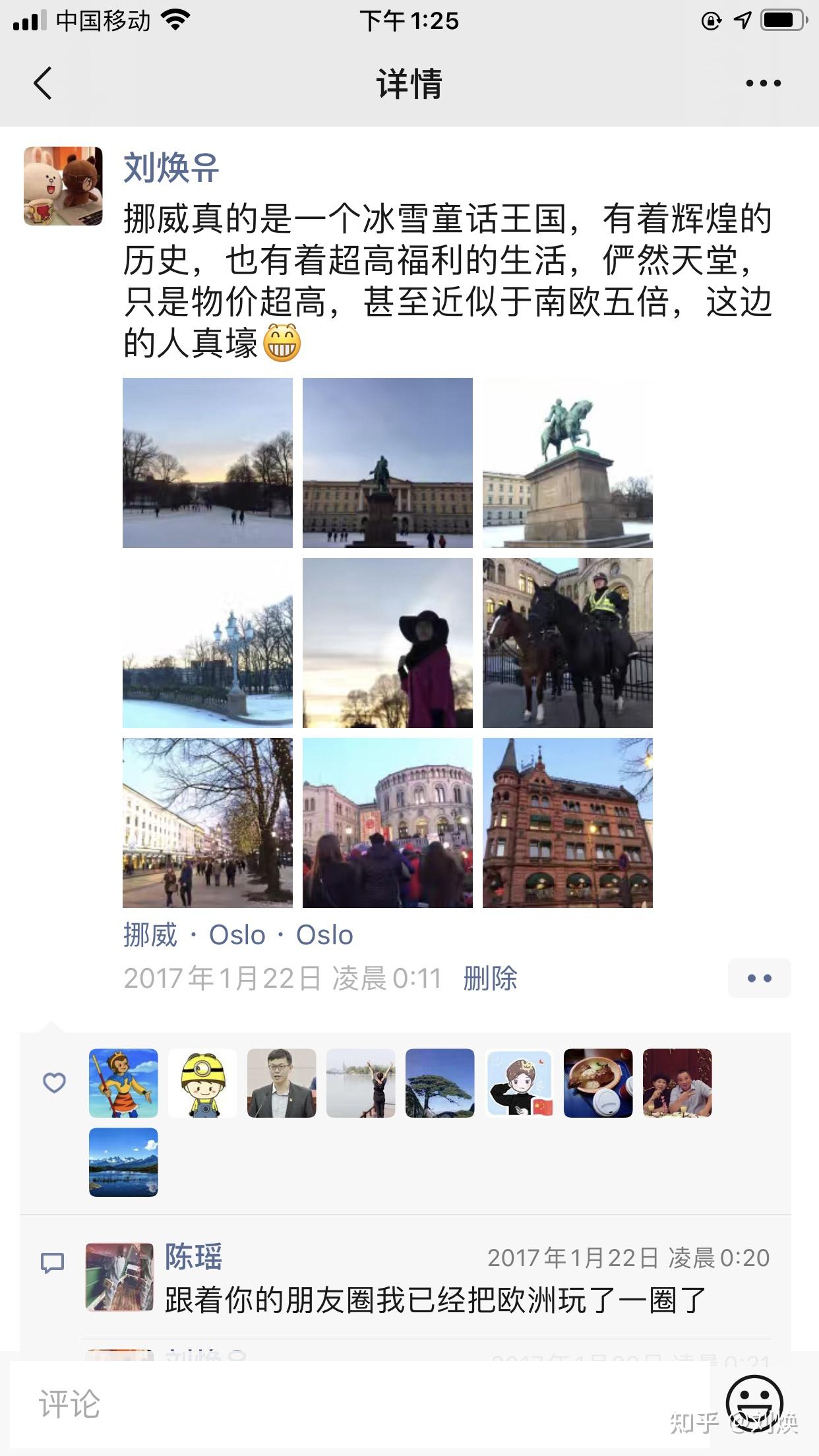Open 刘焕유's profile name link
Image resolution: width=819 pixels, height=1456 pixels.
coord(171,167)
